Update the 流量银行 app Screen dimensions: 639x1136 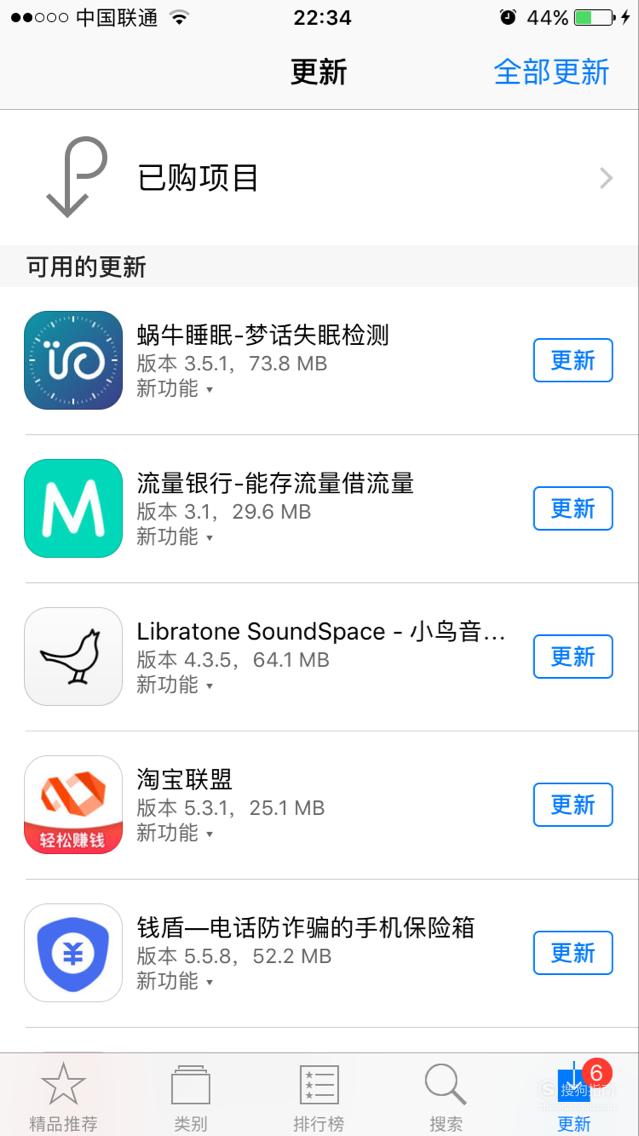pyautogui.click(x=573, y=509)
